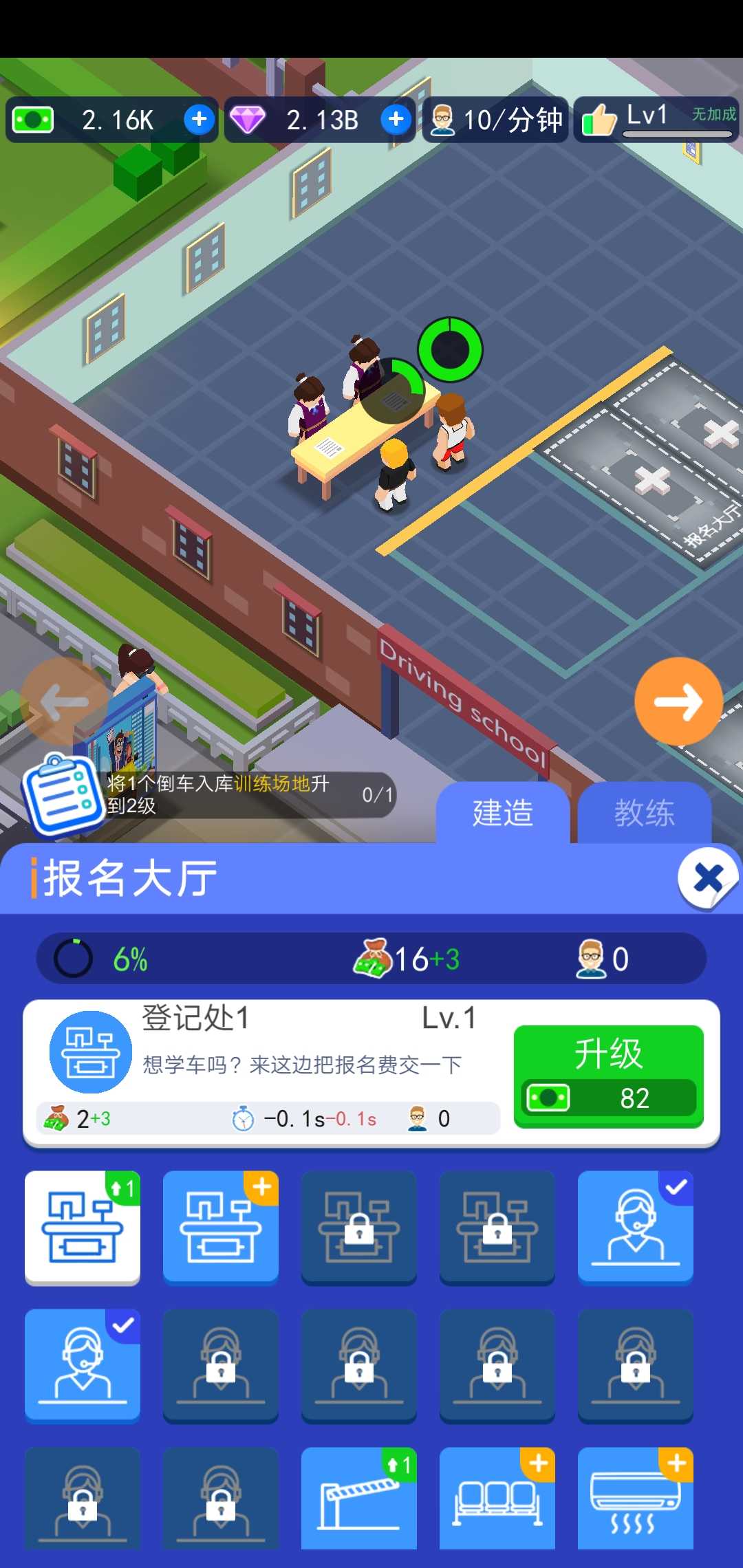Buy an additional registration desk with orange plus

click(220, 1228)
